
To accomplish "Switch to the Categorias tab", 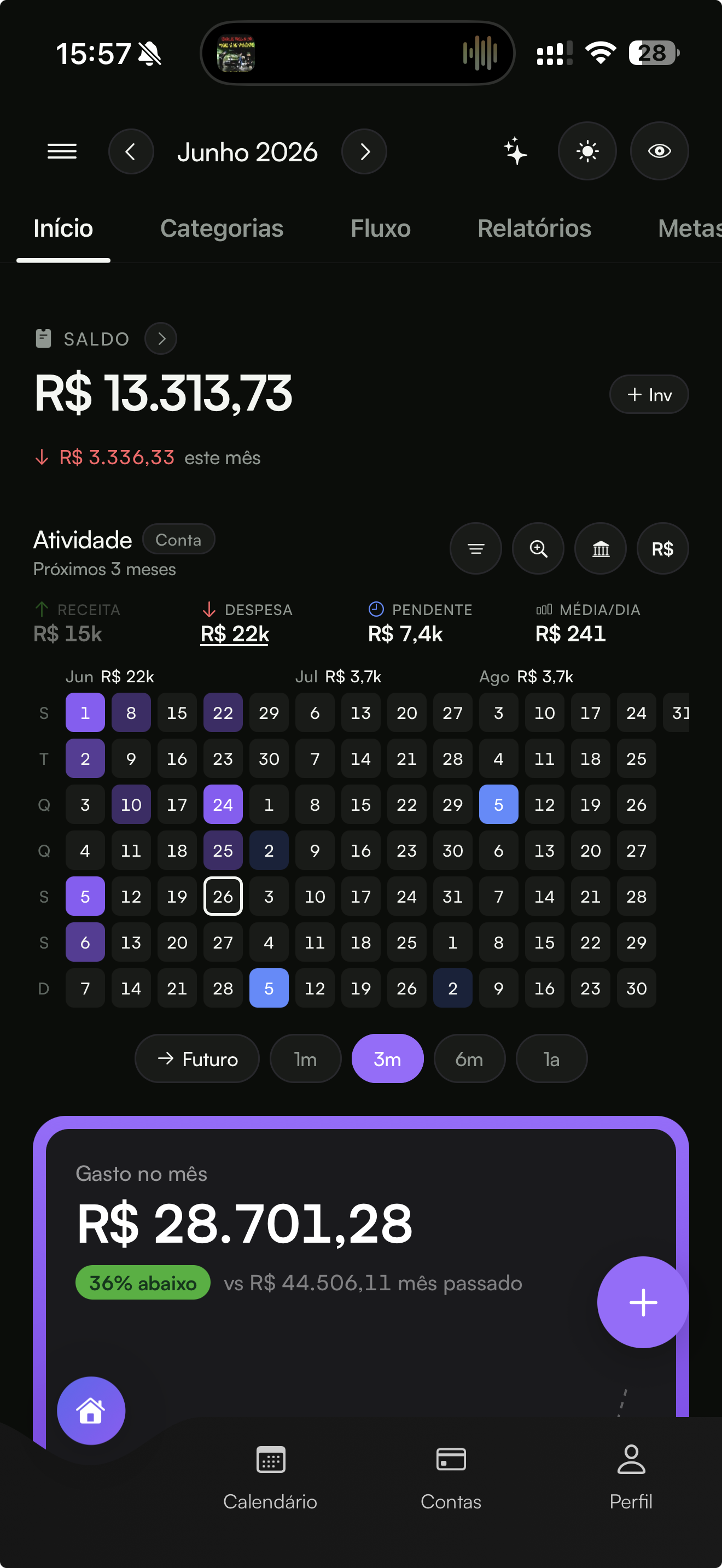I will pos(222,229).
